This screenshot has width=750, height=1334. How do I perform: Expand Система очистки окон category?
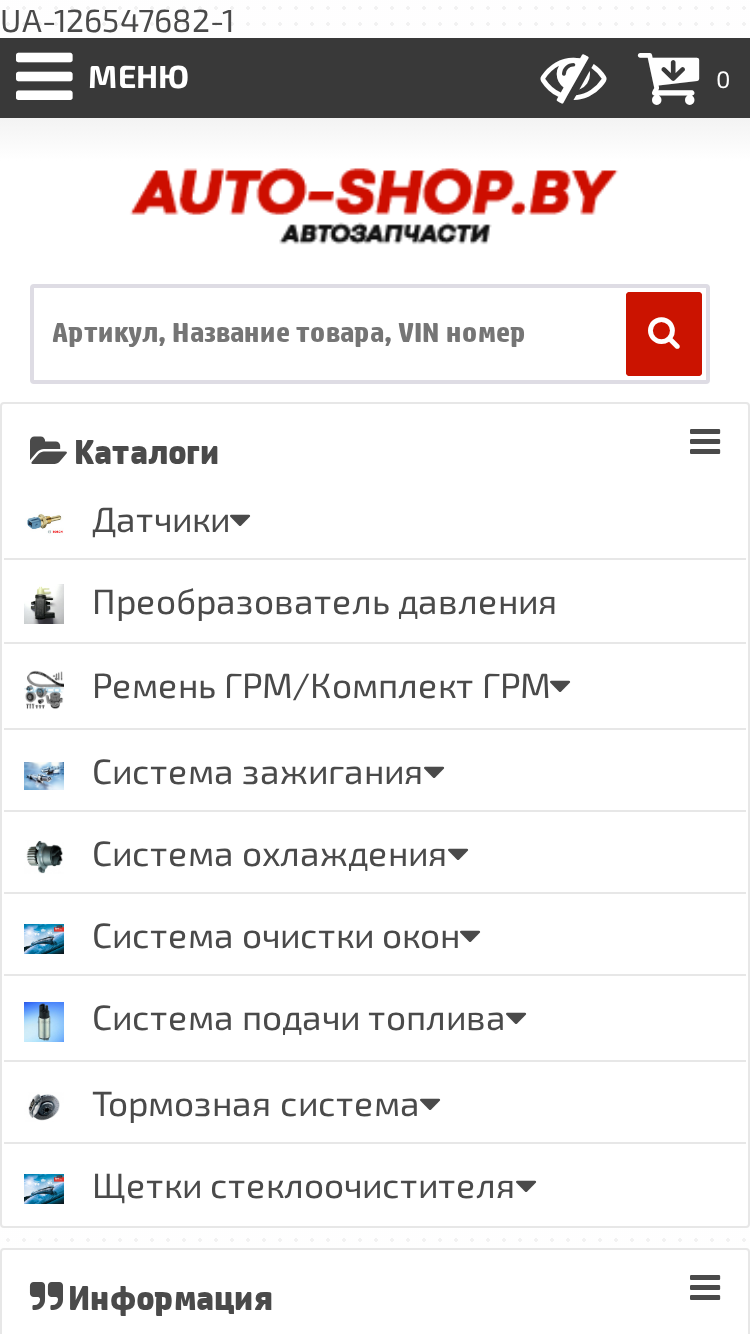(286, 936)
